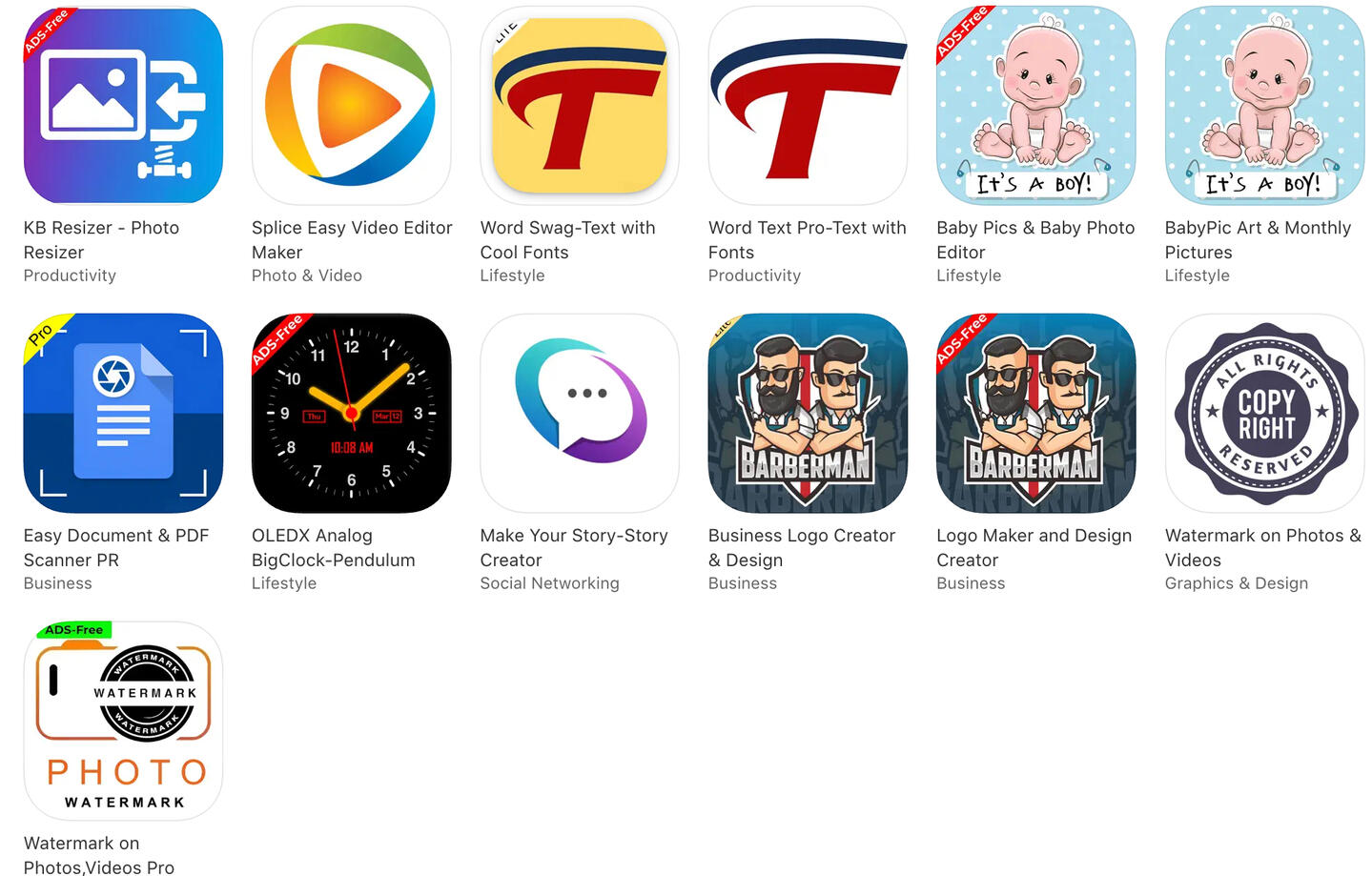This screenshot has height=876, width=1372.
Task: Open KB Resizer - Photo Resizer app
Action: click(123, 106)
